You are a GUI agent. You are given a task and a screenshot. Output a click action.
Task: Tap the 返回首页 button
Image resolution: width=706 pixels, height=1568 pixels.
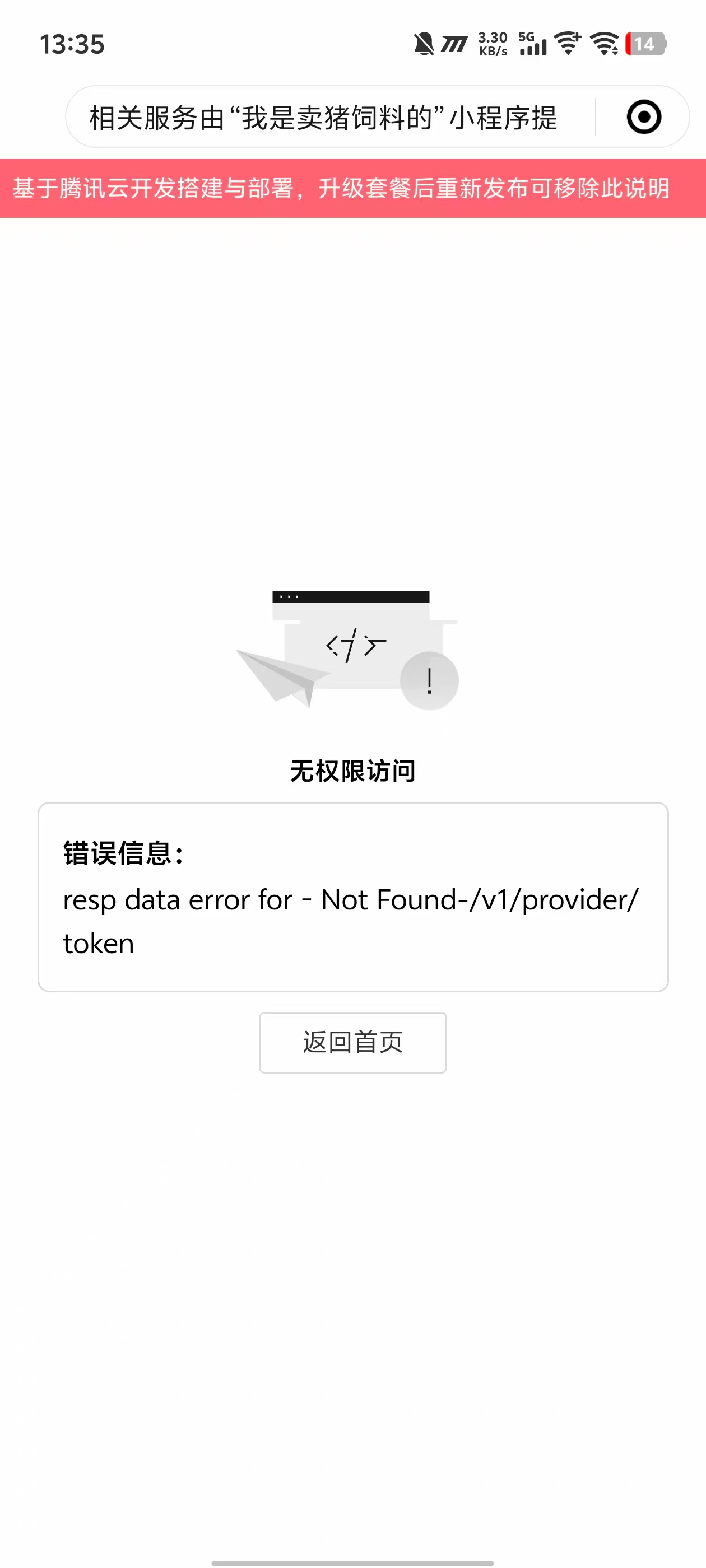coord(352,1042)
